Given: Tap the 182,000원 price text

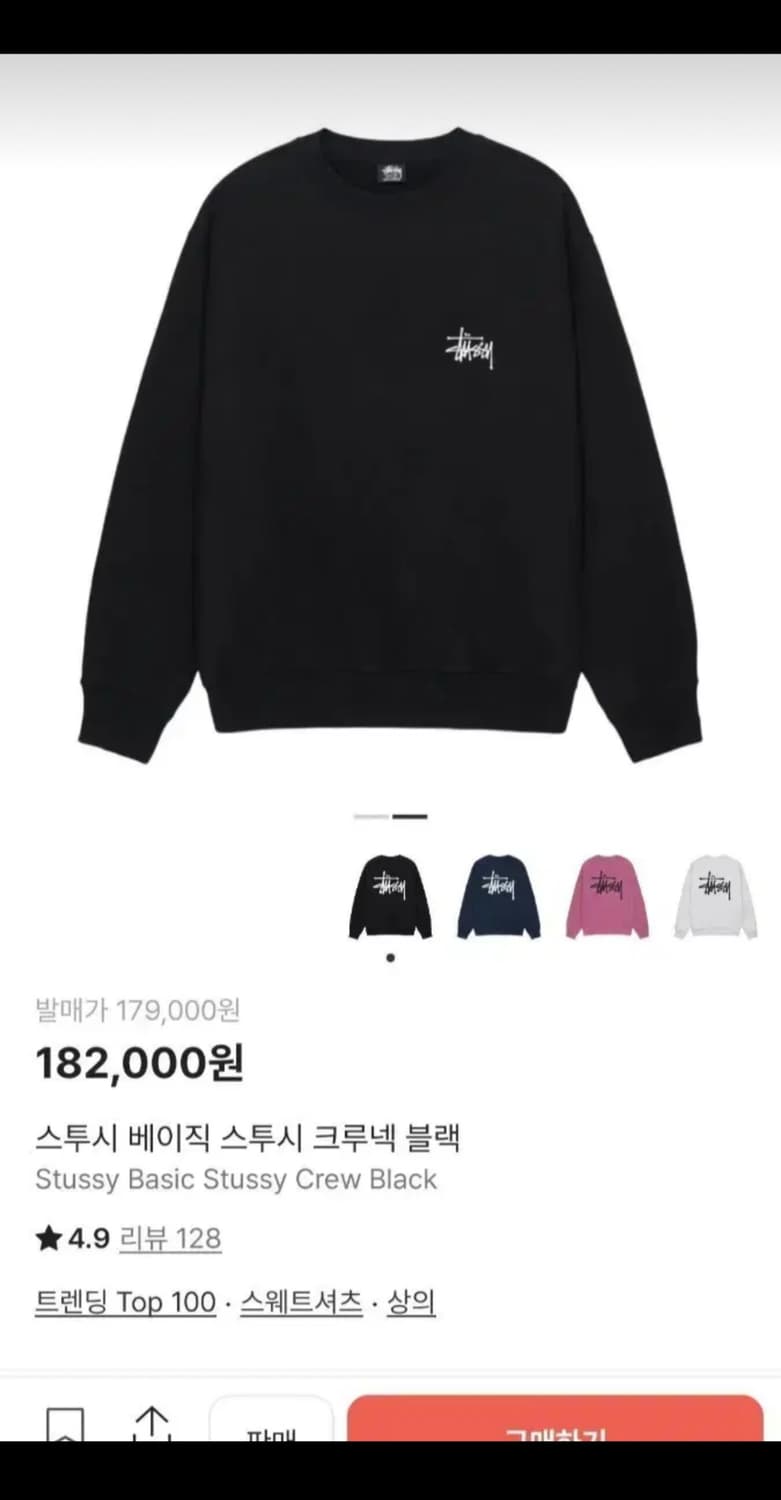Looking at the screenshot, I should 140,1064.
